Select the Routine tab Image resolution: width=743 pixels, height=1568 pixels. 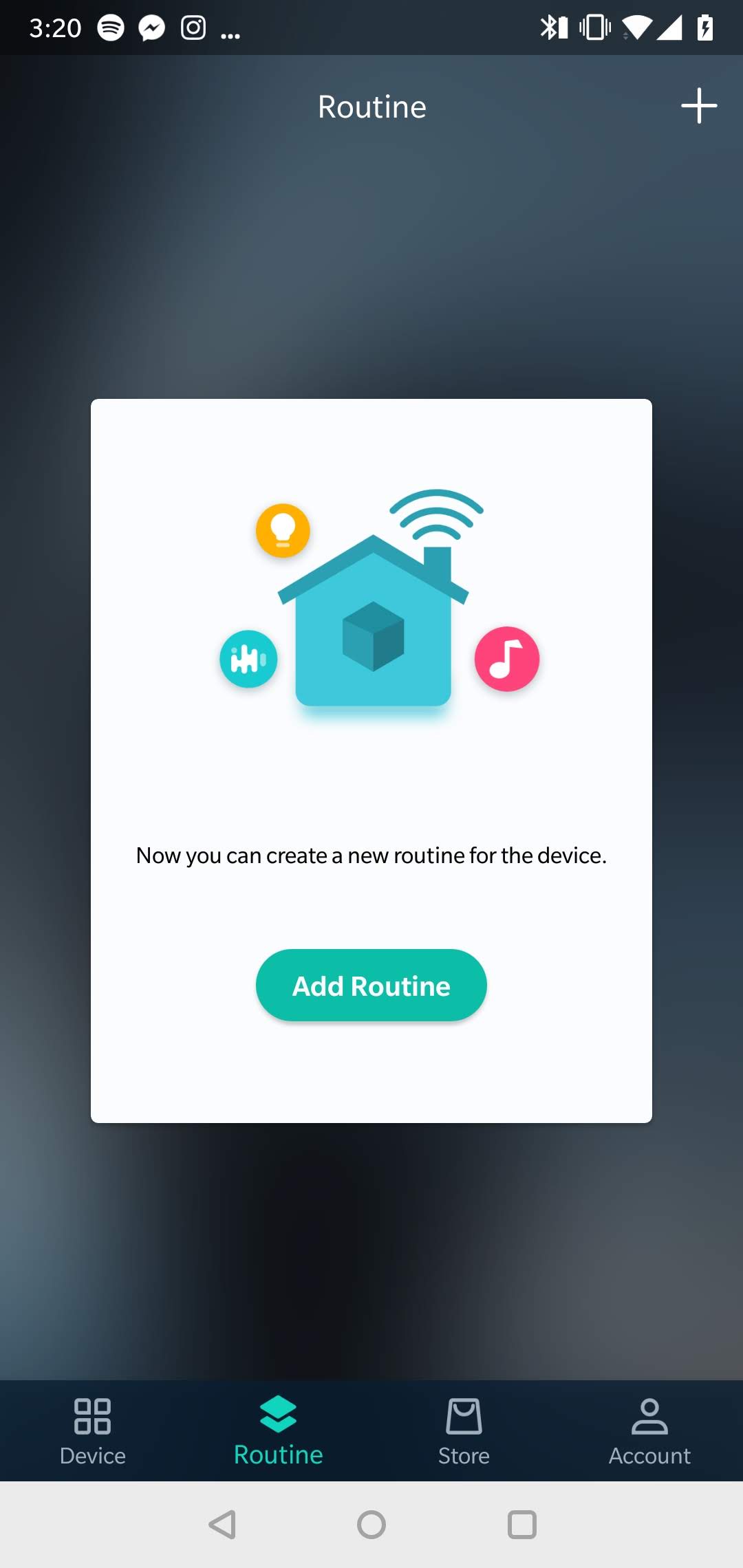[x=279, y=1432]
